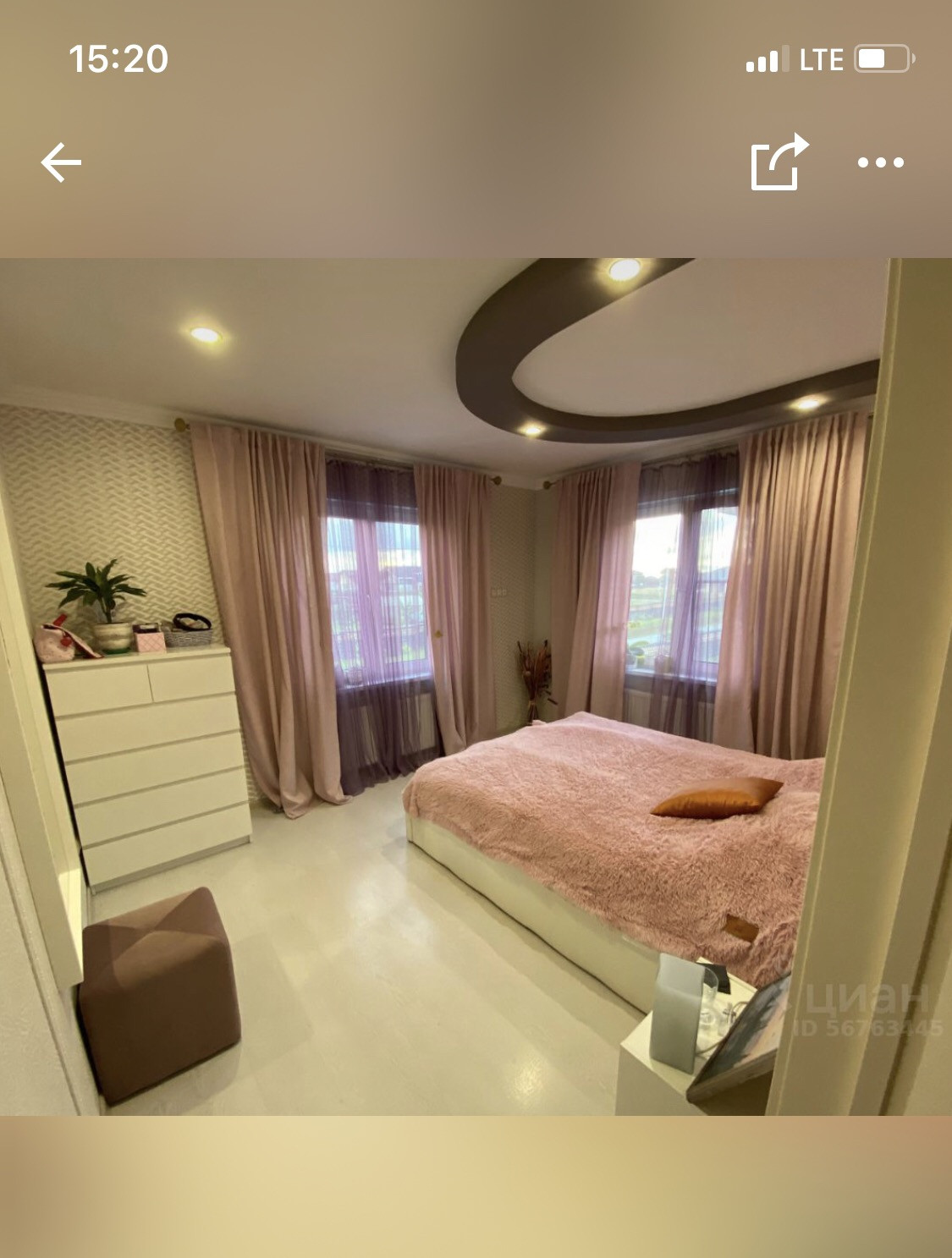The height and width of the screenshot is (1258, 952).
Task: Open the three-dot overflow menu
Action: point(881,162)
